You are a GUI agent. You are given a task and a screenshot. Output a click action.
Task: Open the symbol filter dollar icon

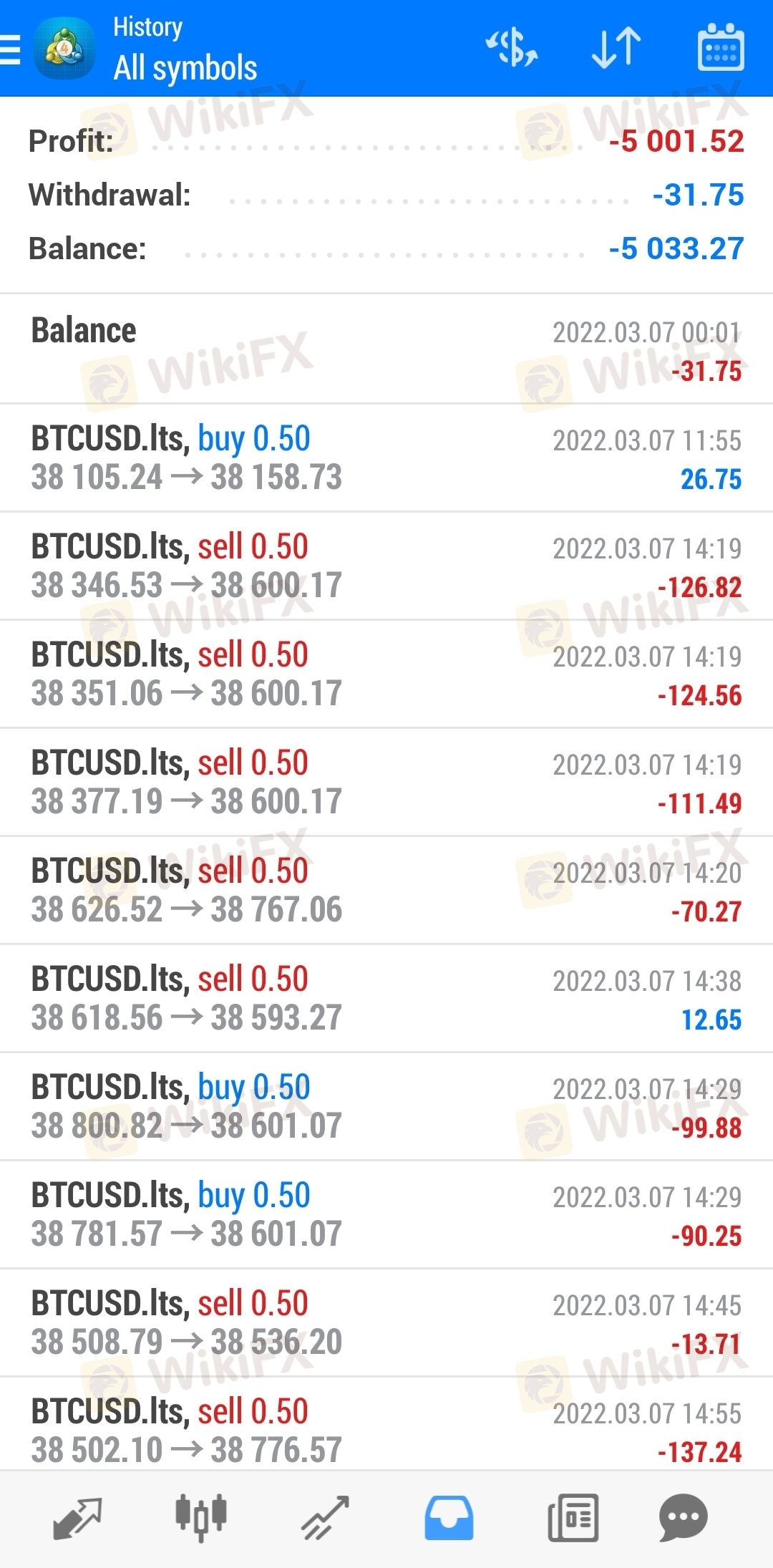[511, 48]
